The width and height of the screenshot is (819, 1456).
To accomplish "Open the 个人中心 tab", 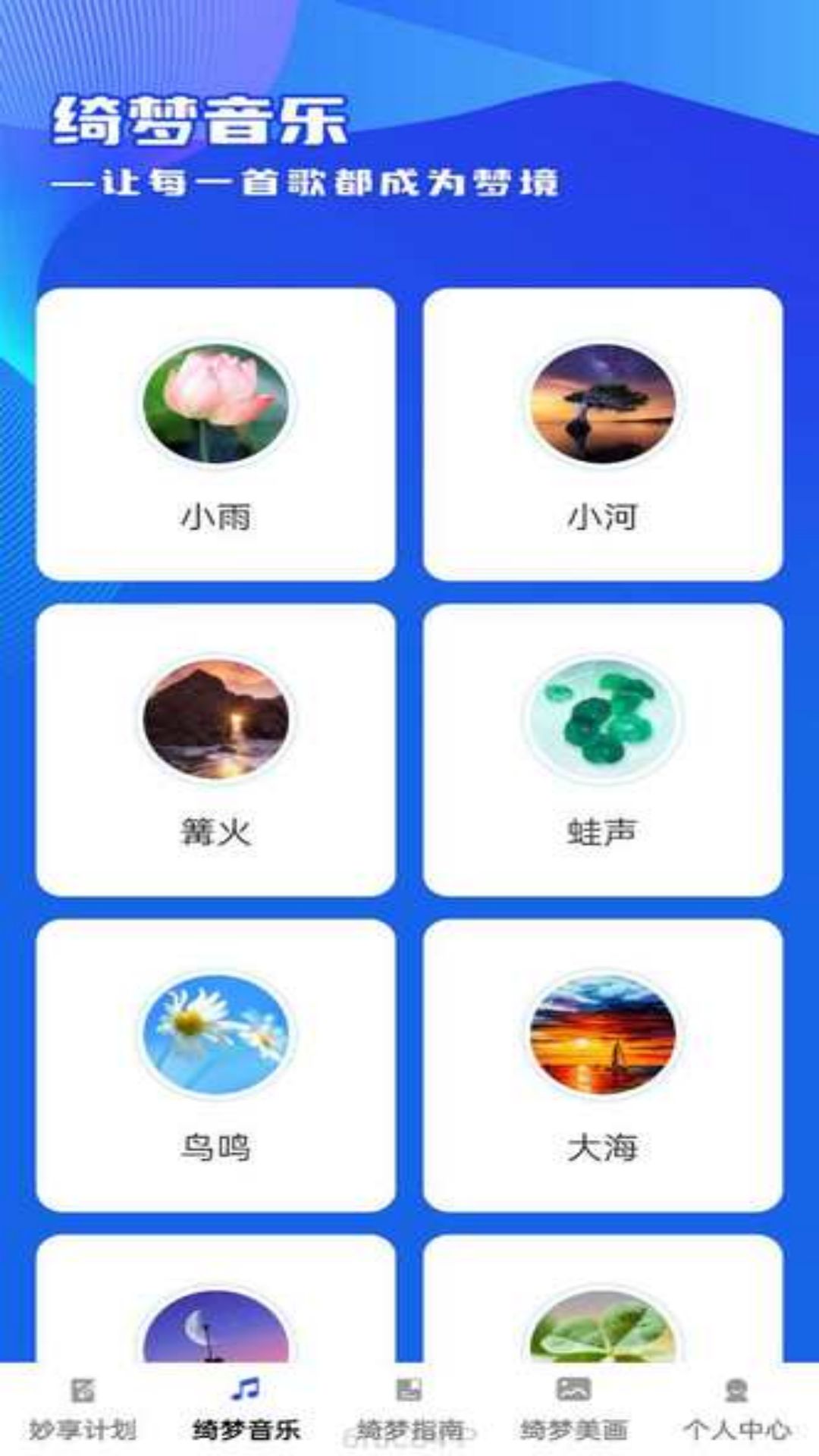I will (737, 1409).
